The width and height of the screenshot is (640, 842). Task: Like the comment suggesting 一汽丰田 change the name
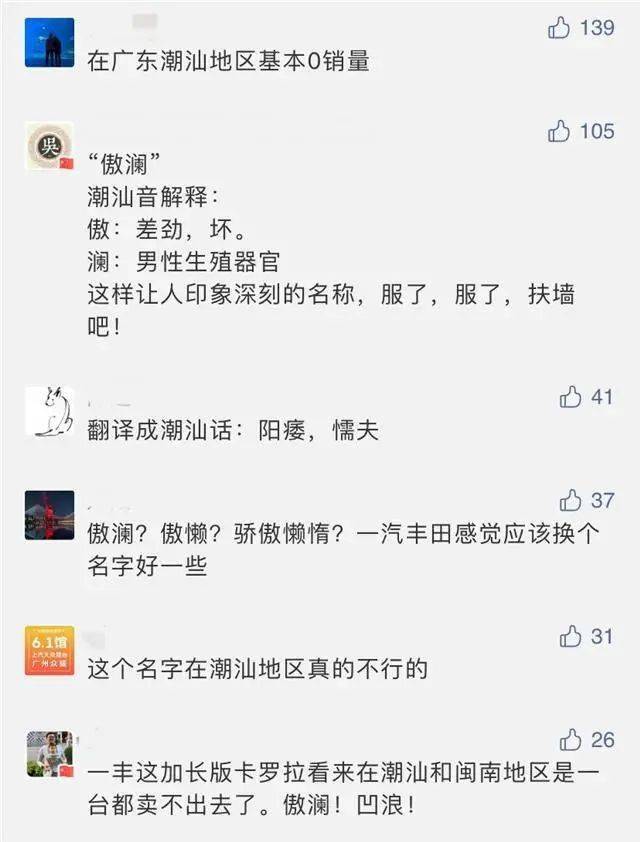(571, 500)
